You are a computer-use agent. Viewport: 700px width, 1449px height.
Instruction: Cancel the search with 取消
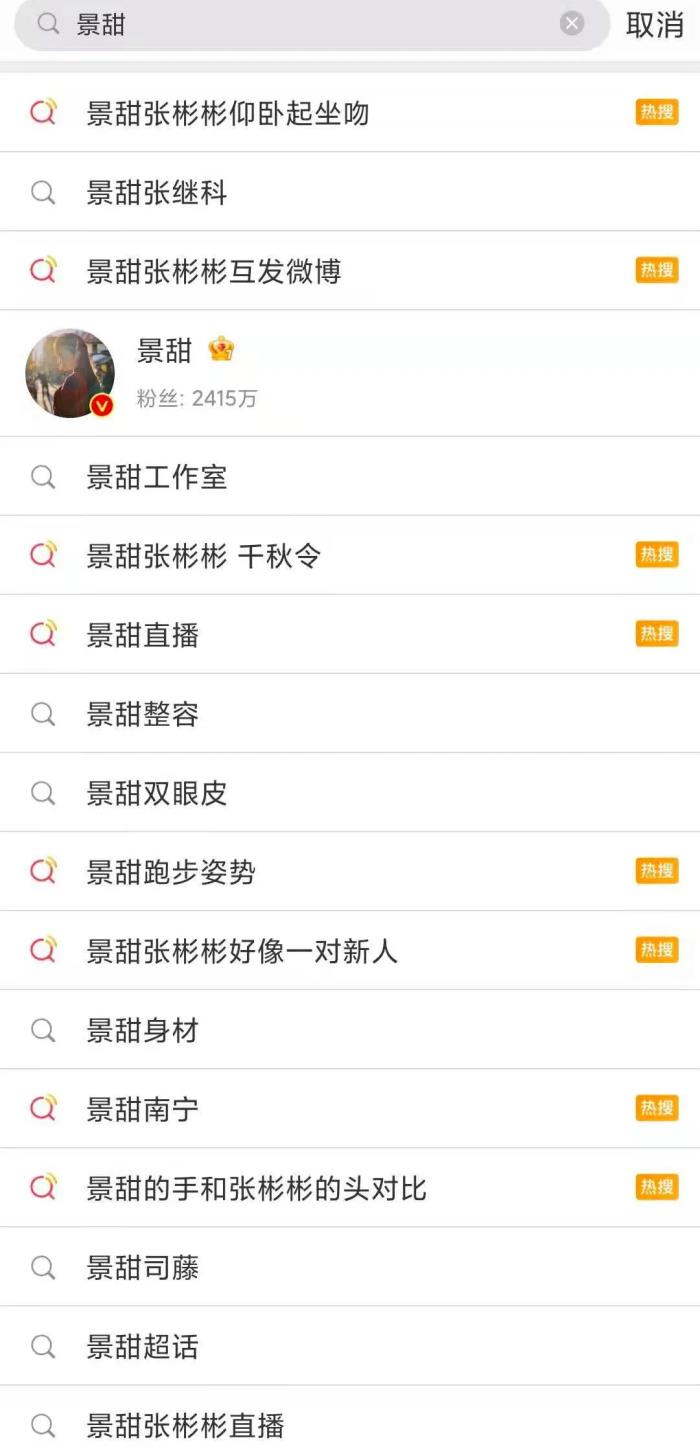(654, 25)
